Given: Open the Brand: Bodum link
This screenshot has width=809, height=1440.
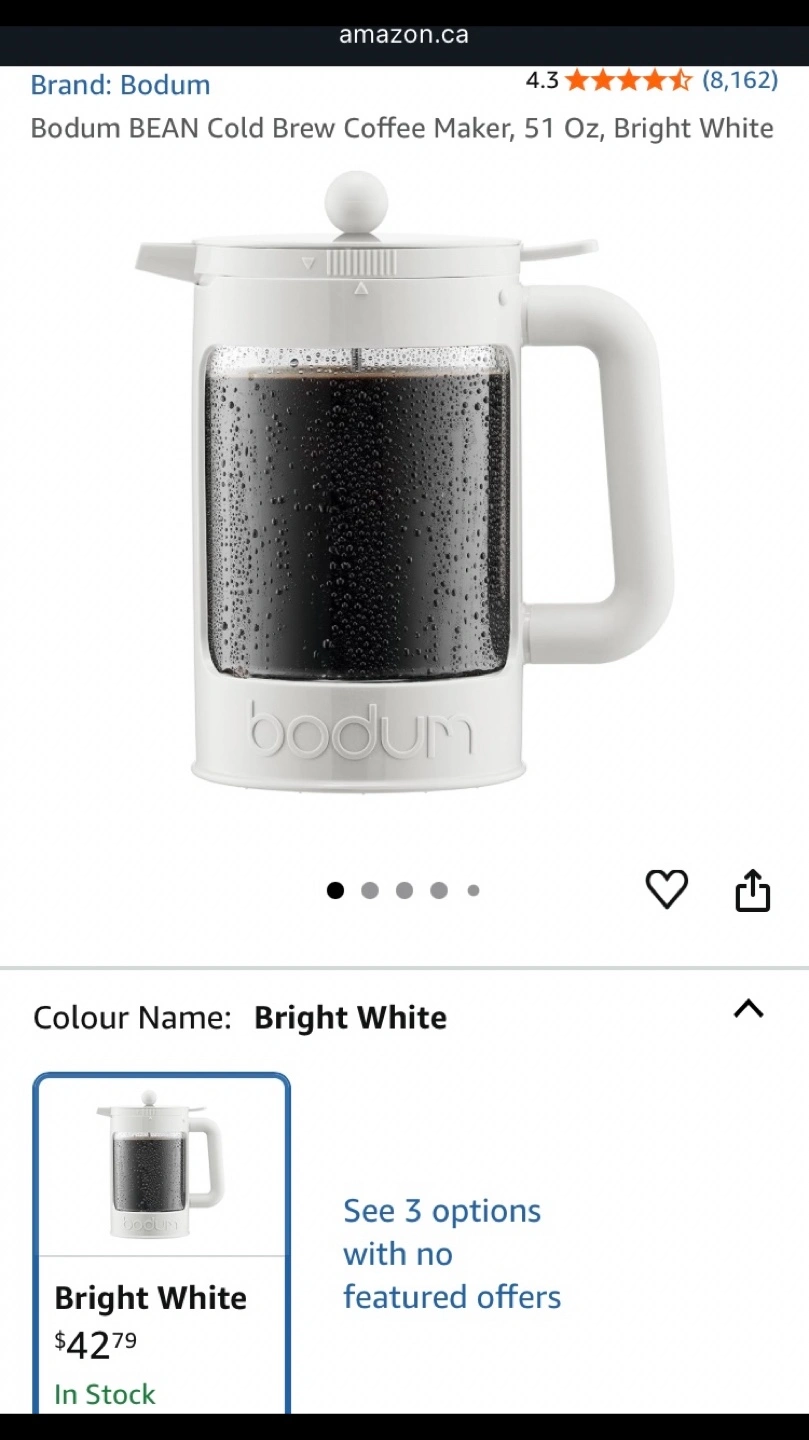Looking at the screenshot, I should click(120, 85).
